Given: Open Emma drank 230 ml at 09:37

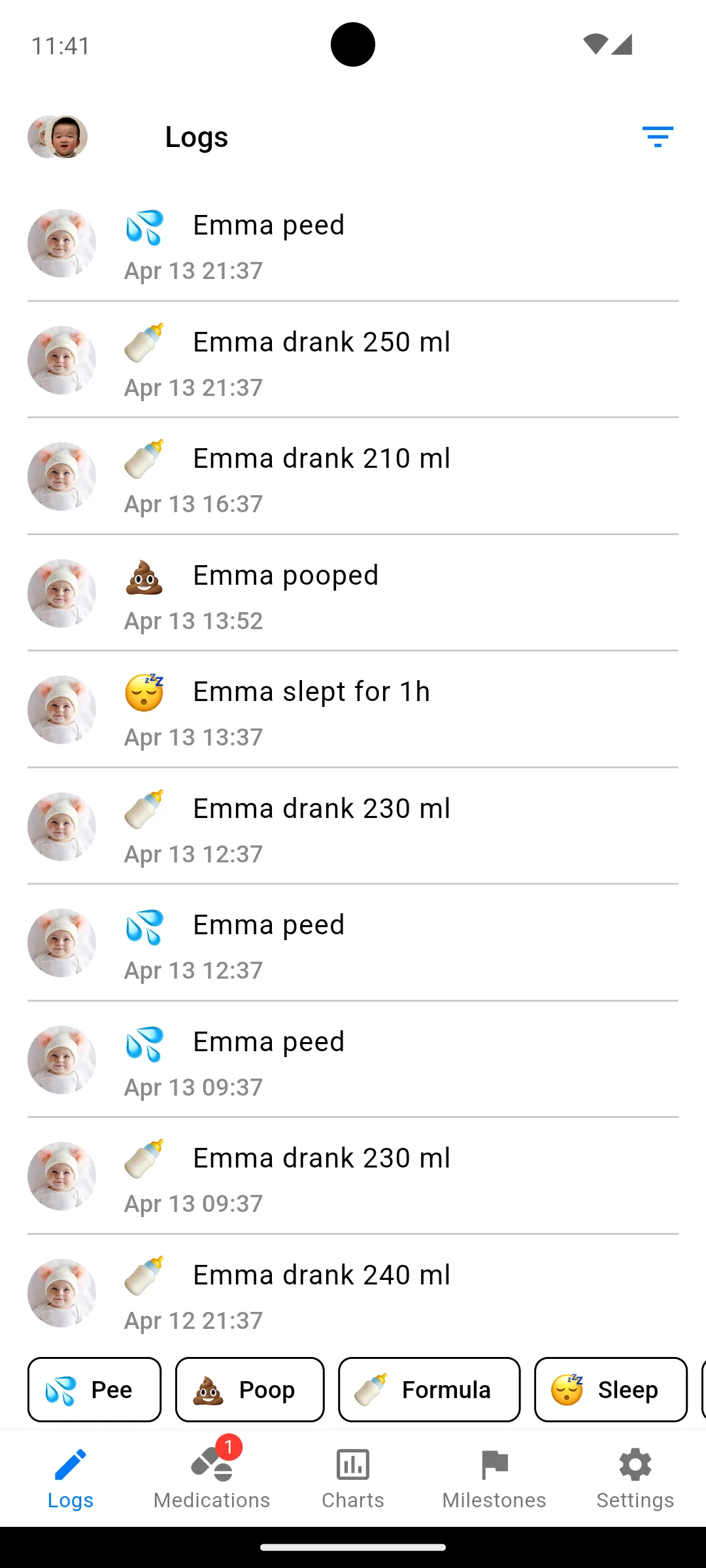Looking at the screenshot, I should coord(353,1177).
